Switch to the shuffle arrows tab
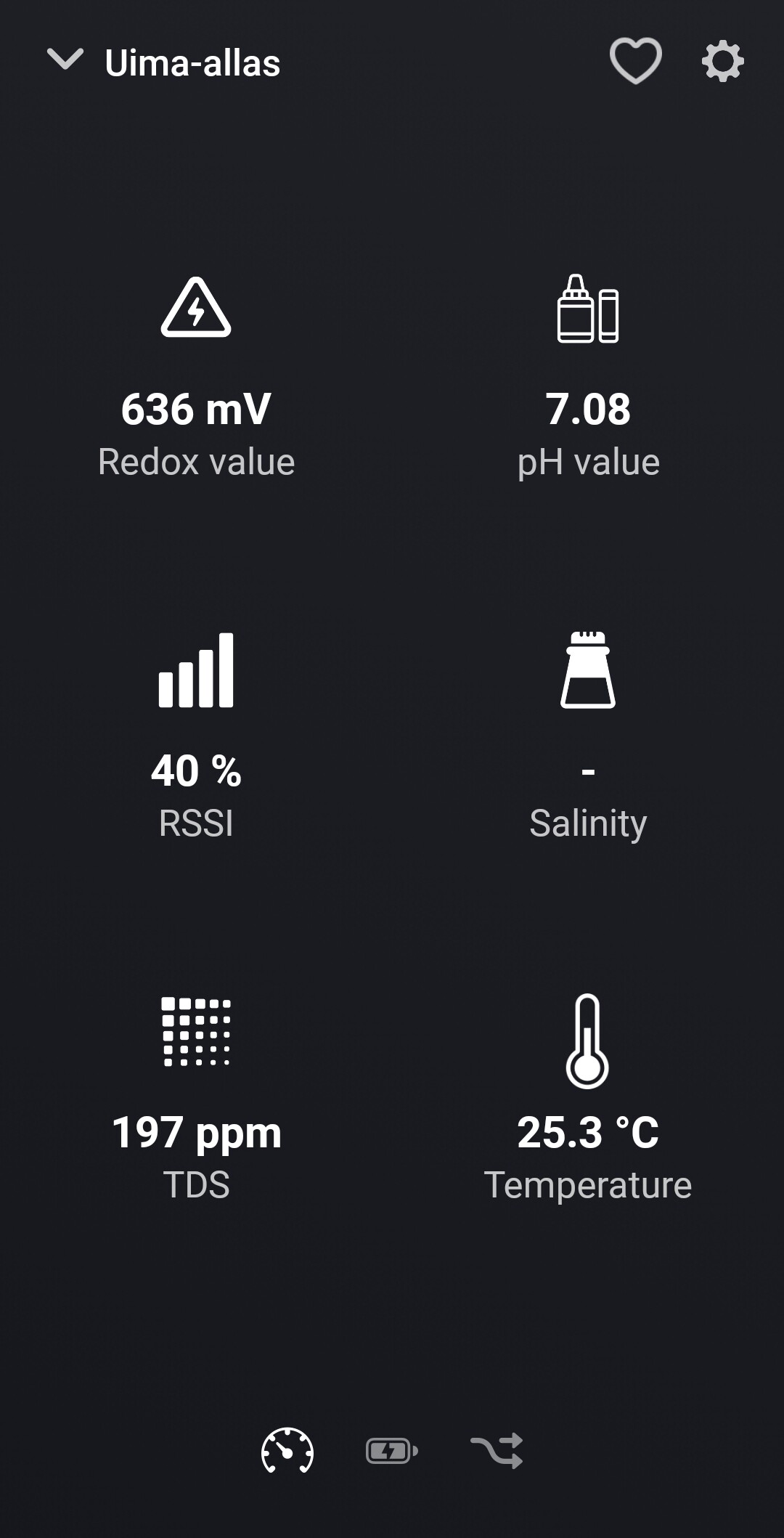 pyautogui.click(x=497, y=1451)
